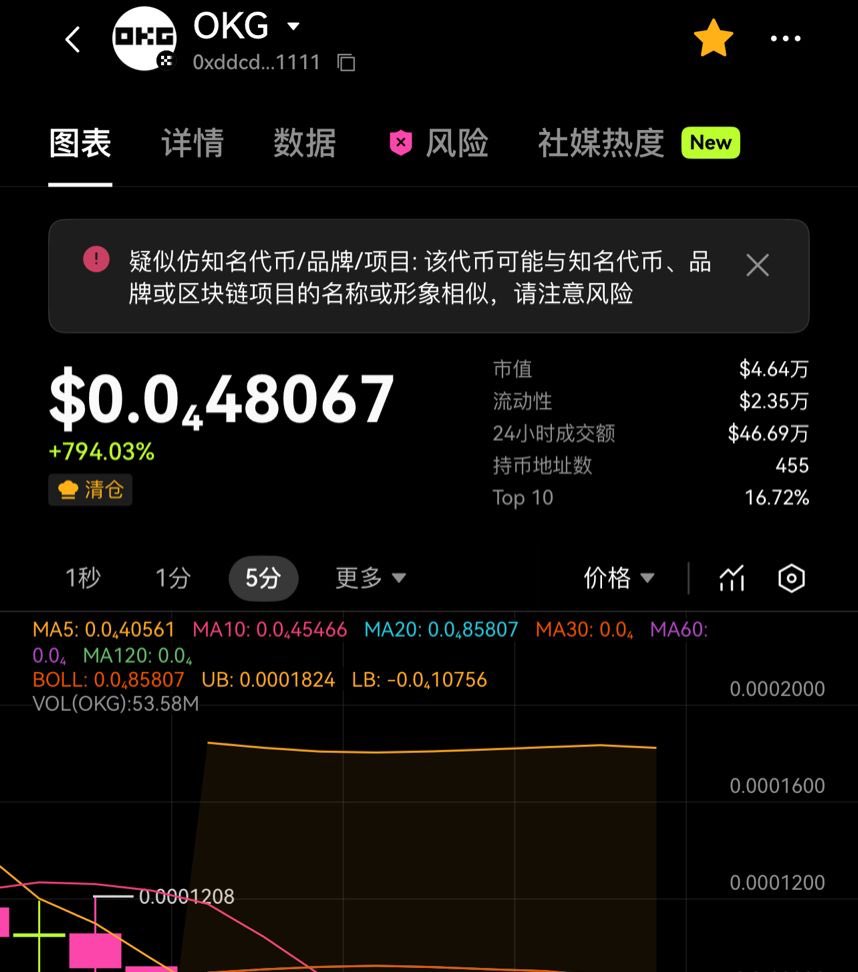Select the 图表 tab
The width and height of the screenshot is (858, 972).
[x=80, y=143]
